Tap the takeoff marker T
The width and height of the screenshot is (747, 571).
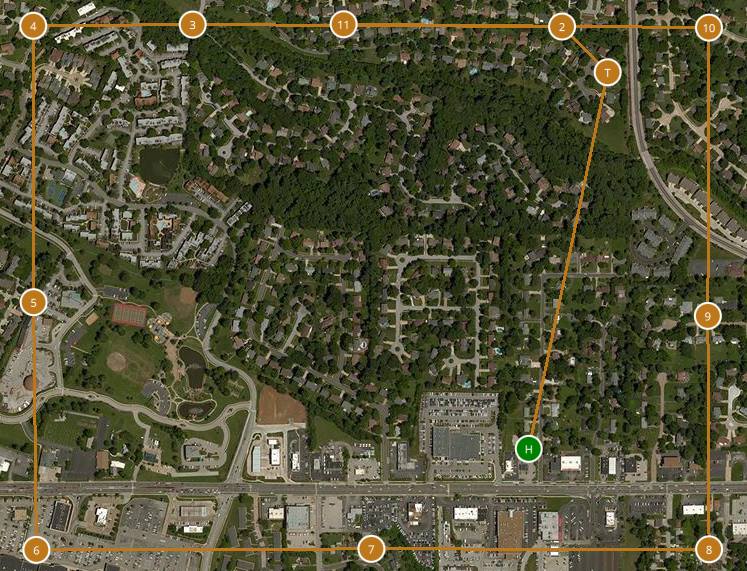(607, 72)
